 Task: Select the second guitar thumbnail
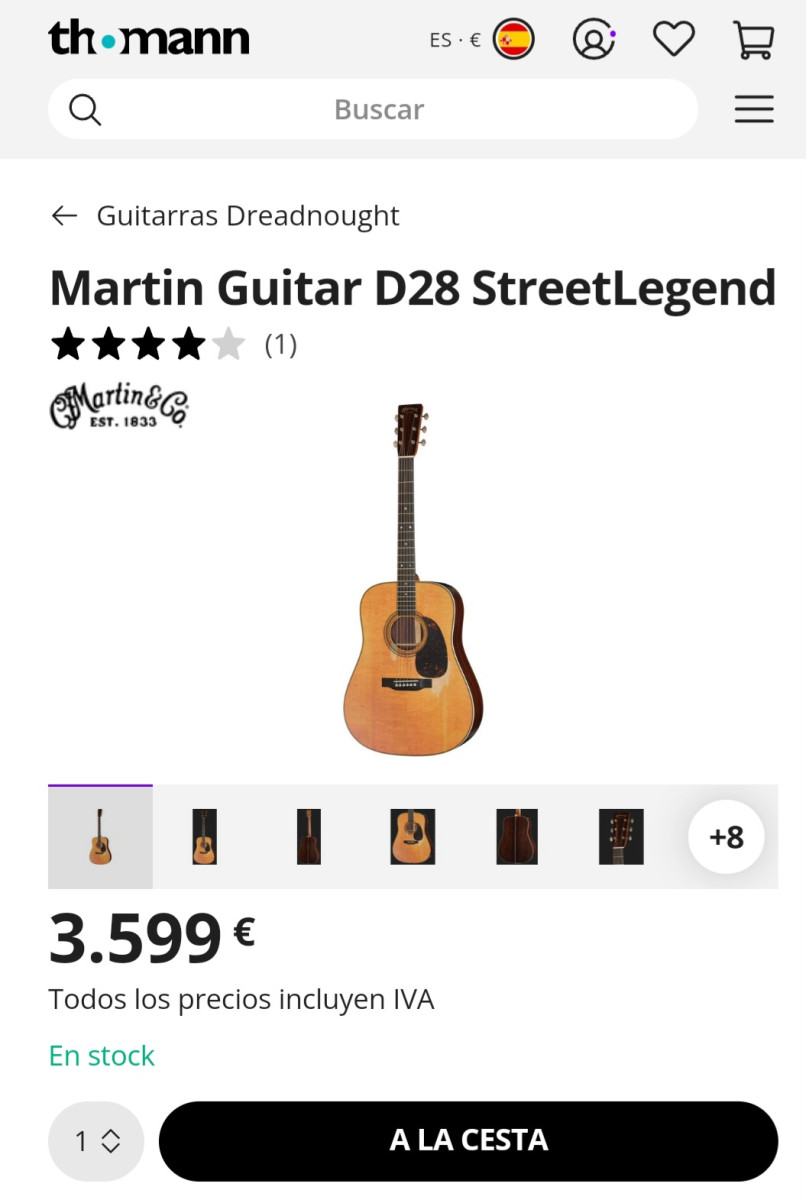(204, 837)
